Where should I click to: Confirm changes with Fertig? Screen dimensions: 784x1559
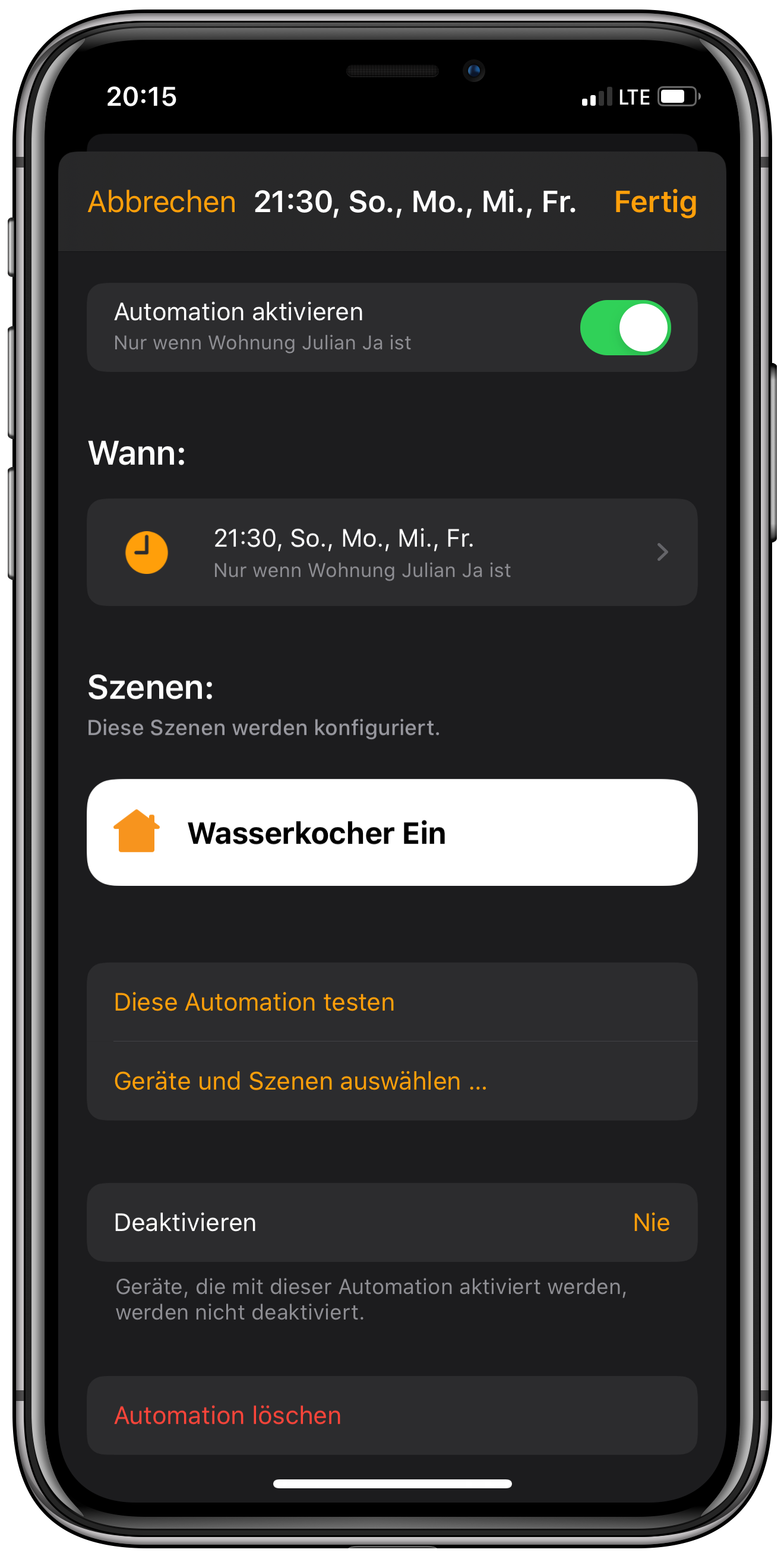pos(655,201)
